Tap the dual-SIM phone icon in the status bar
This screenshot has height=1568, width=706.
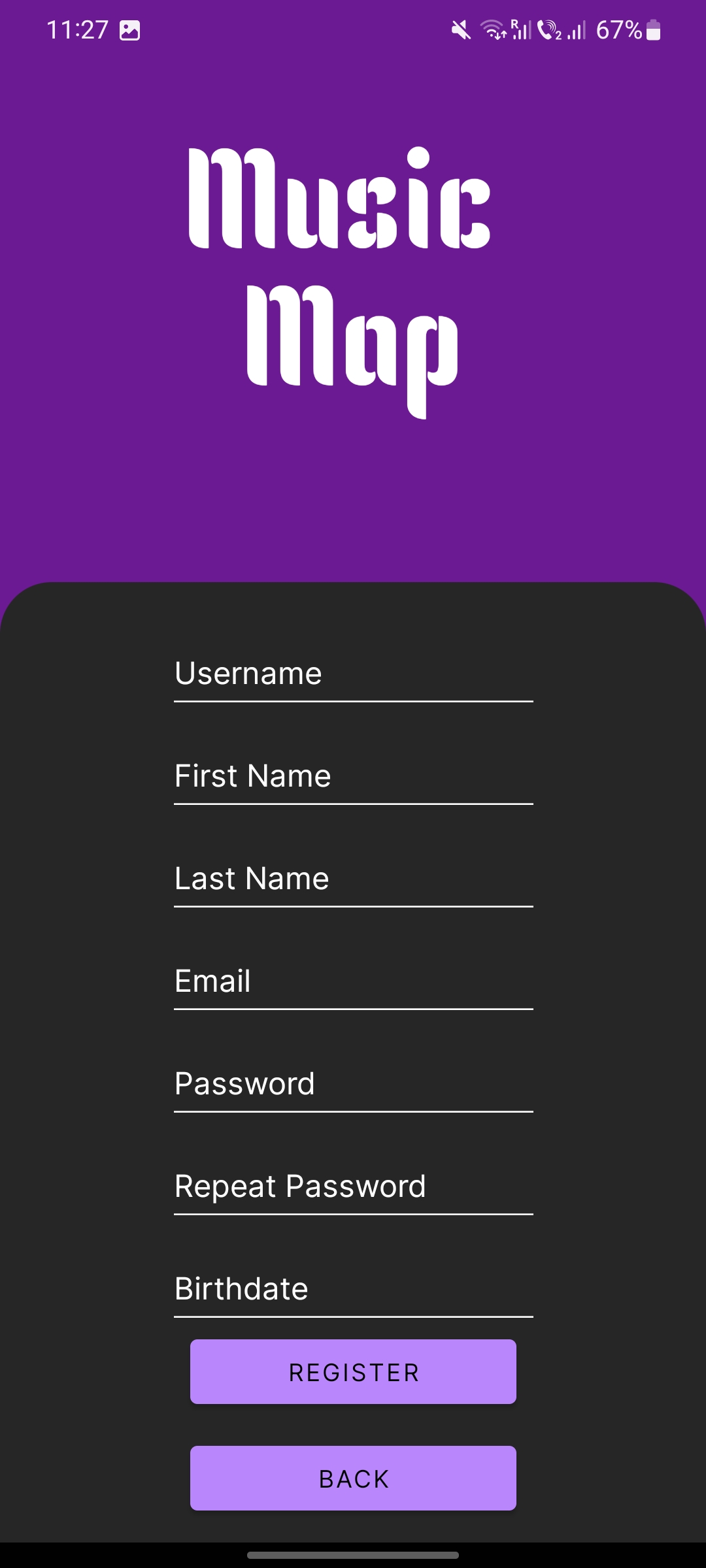pos(548,29)
